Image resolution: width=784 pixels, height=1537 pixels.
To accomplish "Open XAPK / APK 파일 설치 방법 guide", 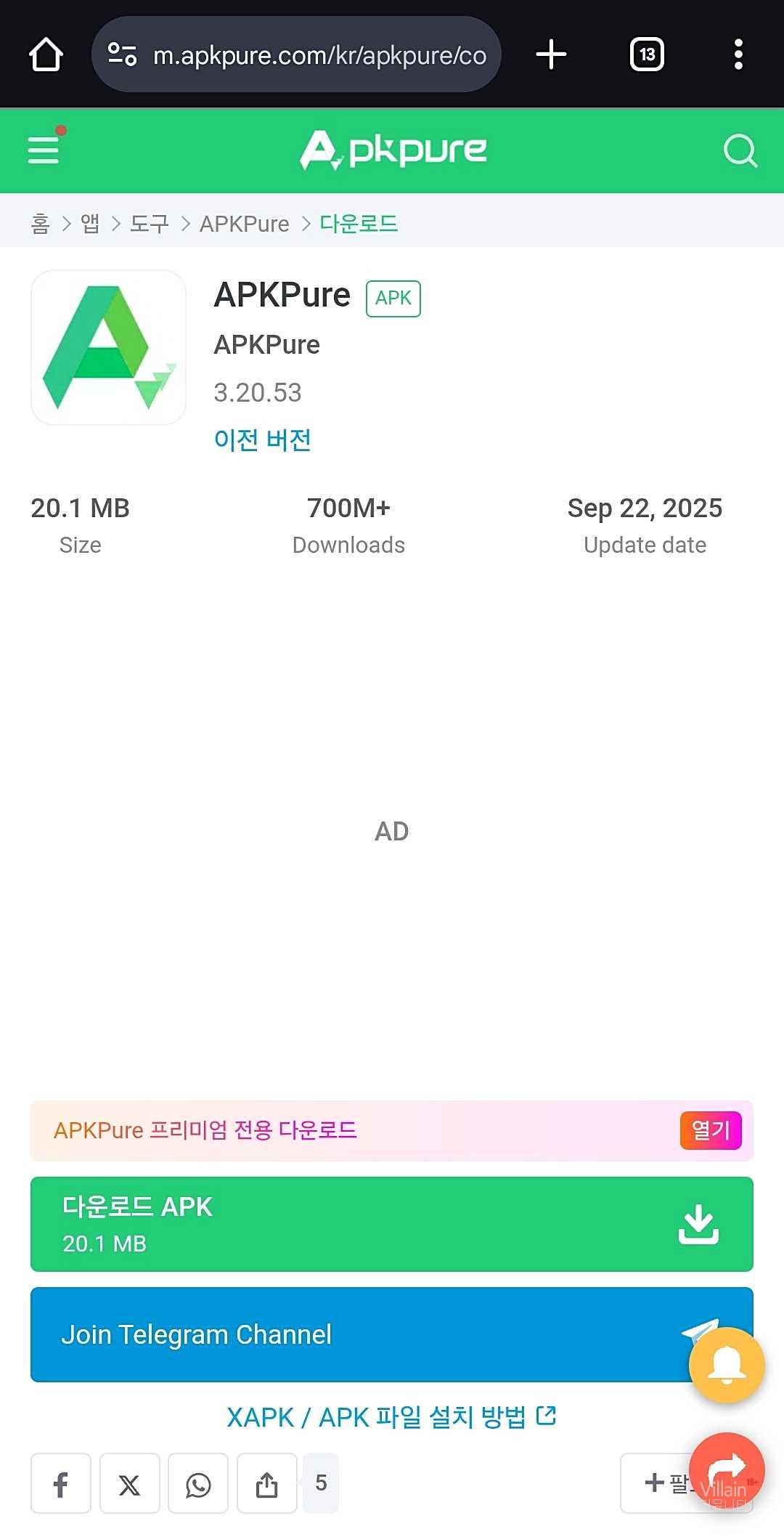I will click(x=391, y=1416).
